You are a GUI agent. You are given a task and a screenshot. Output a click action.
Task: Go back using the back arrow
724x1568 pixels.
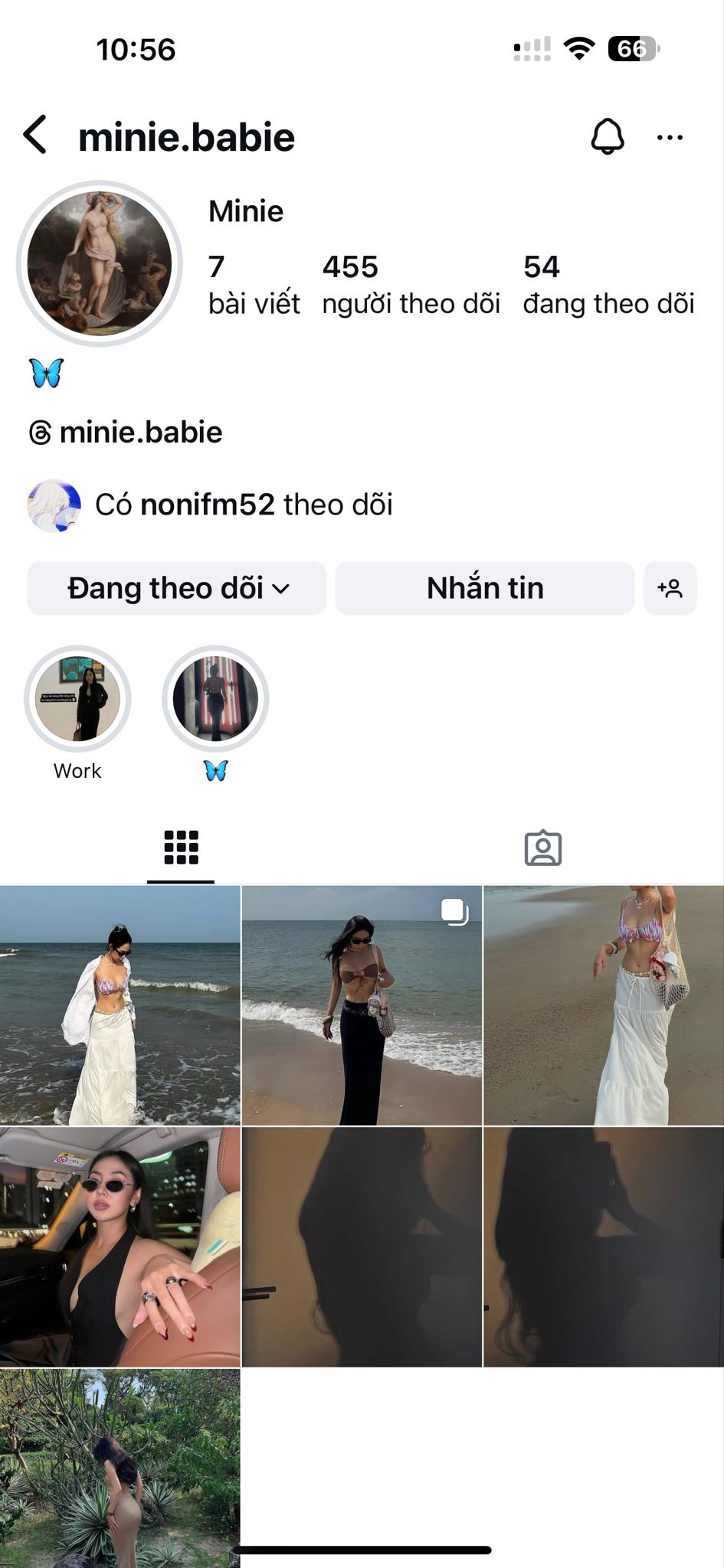[36, 136]
